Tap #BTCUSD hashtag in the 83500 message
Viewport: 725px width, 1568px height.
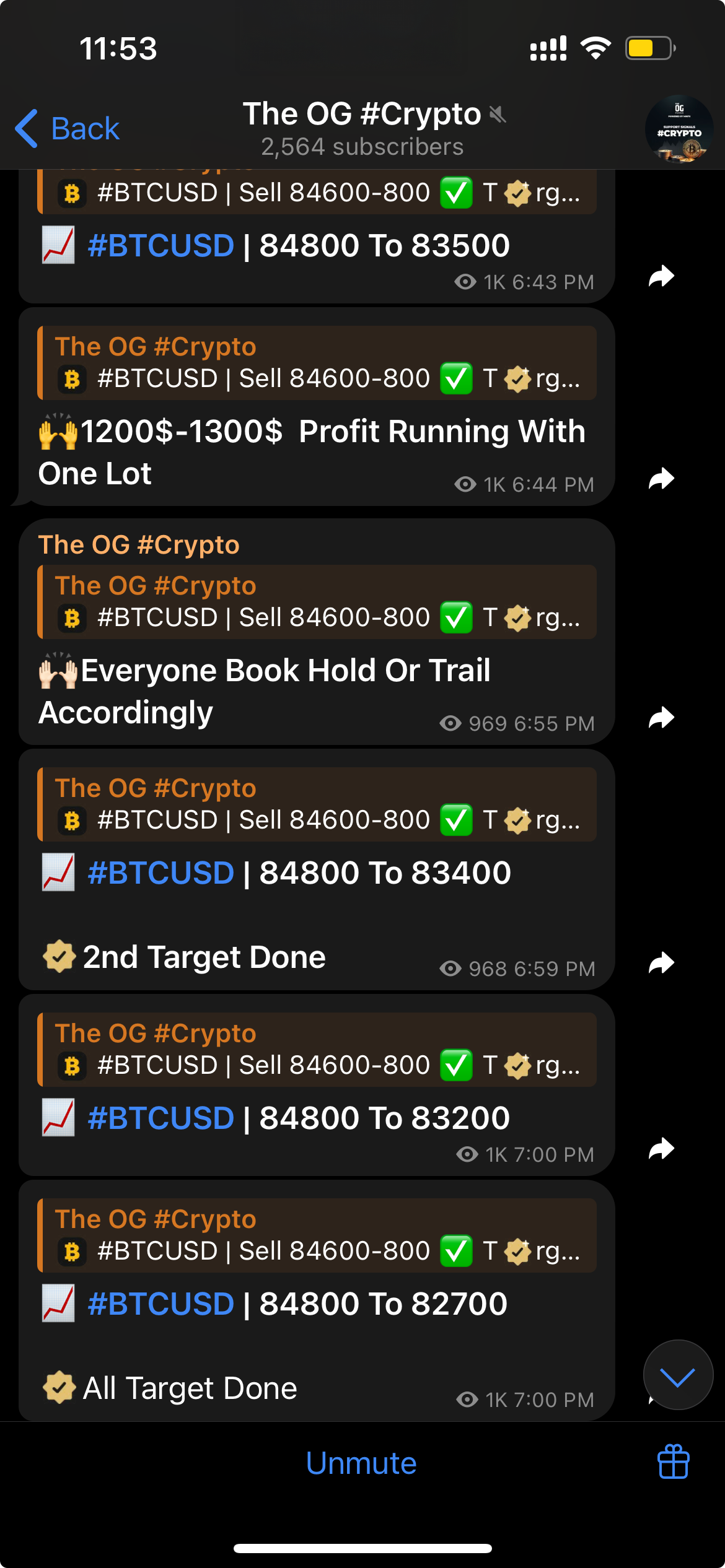(161, 246)
